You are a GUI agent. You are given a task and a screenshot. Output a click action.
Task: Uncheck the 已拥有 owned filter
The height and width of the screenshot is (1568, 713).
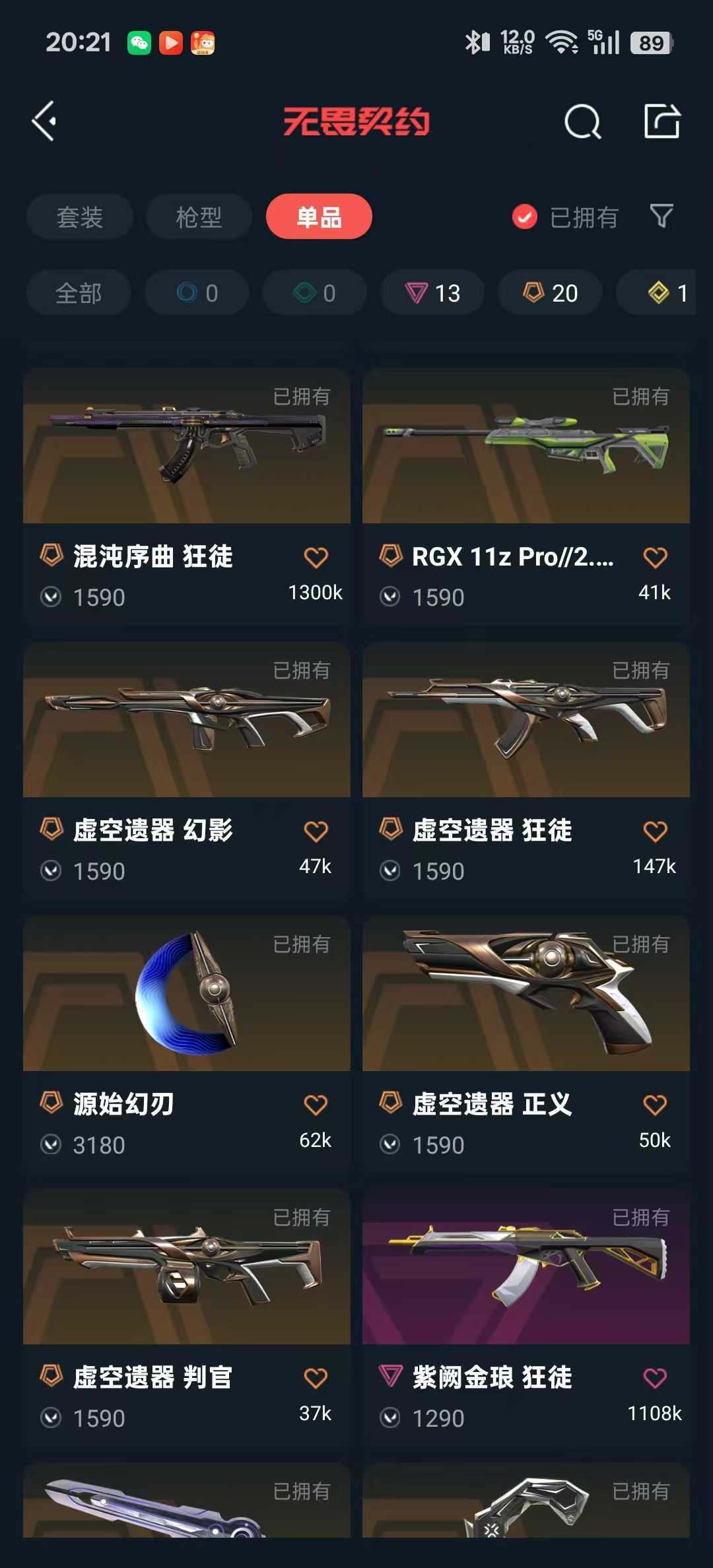coord(564,216)
